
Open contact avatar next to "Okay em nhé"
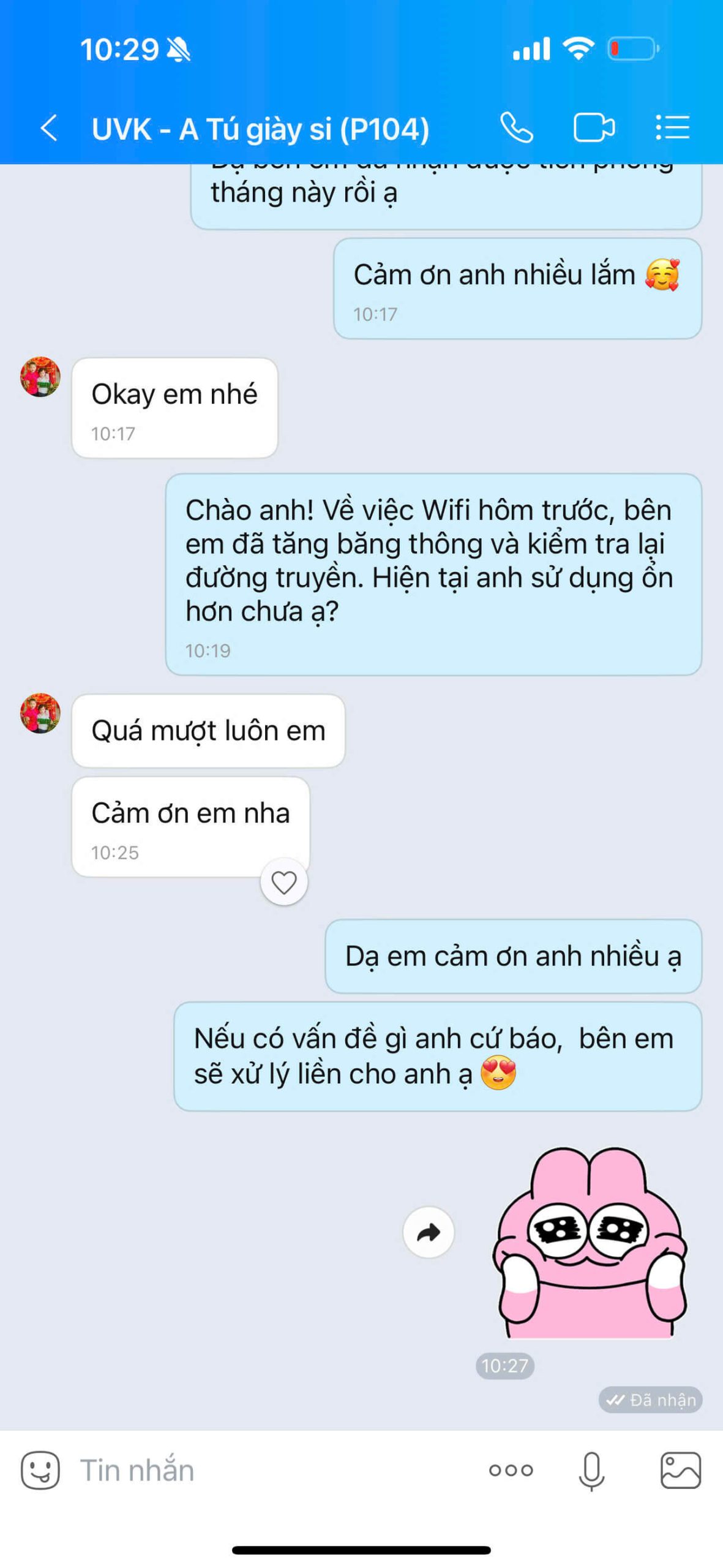[x=40, y=377]
